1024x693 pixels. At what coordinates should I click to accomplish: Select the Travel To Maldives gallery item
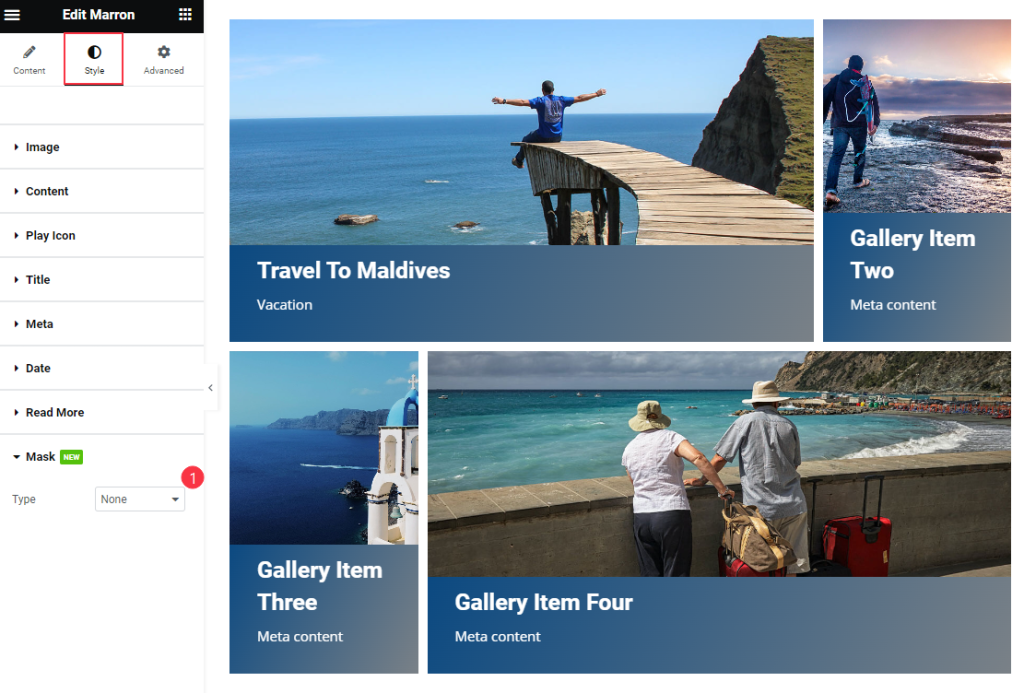click(521, 180)
